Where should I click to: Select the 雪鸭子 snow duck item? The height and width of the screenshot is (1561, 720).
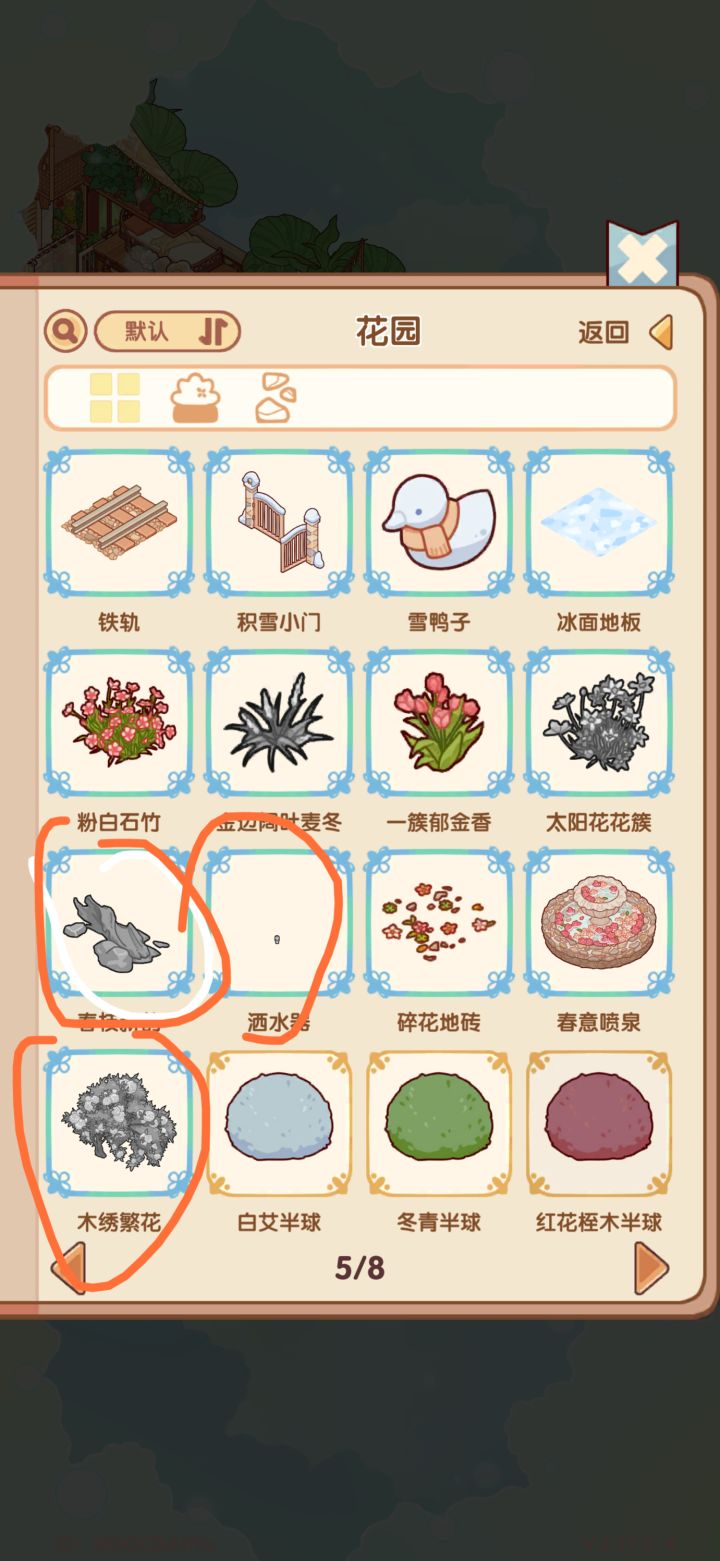438,521
